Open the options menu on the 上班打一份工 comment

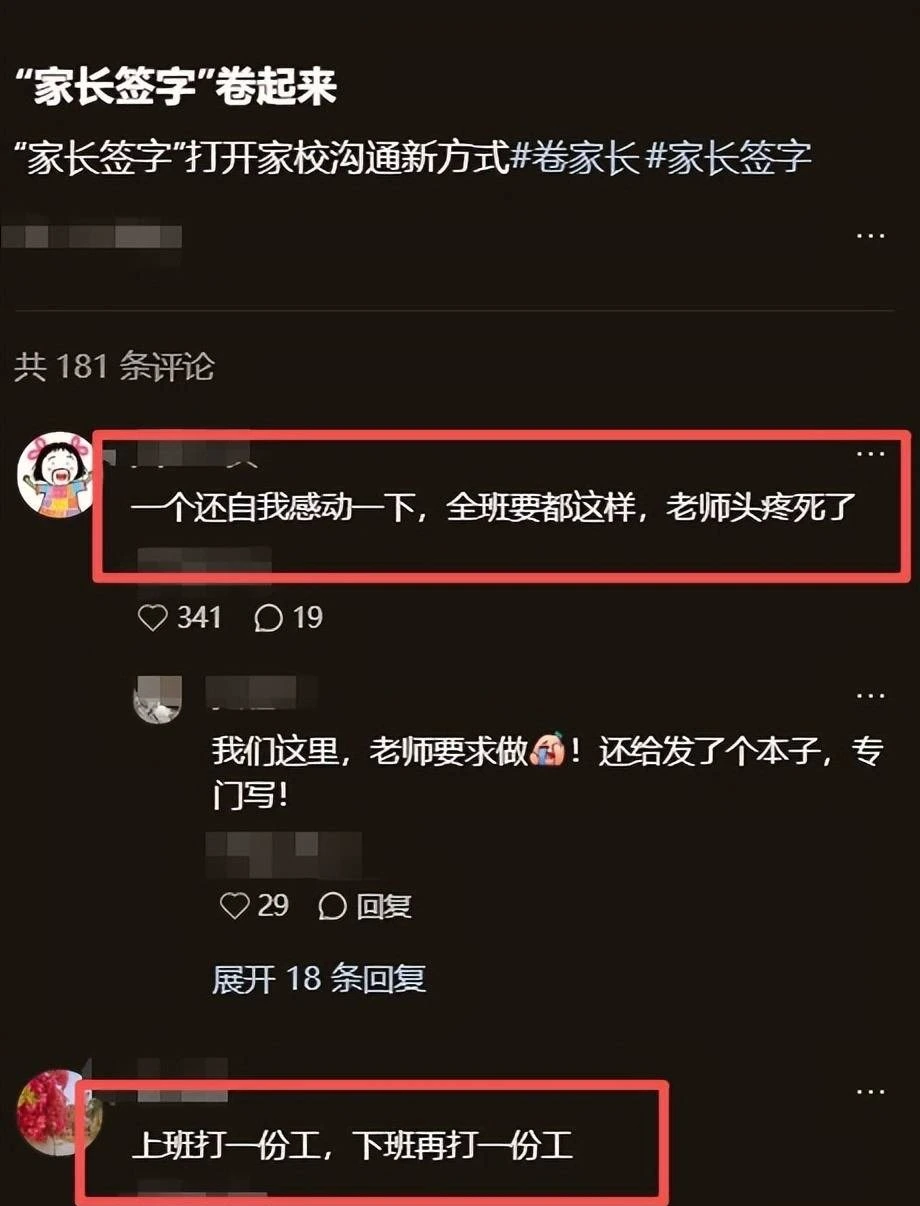(x=870, y=1091)
